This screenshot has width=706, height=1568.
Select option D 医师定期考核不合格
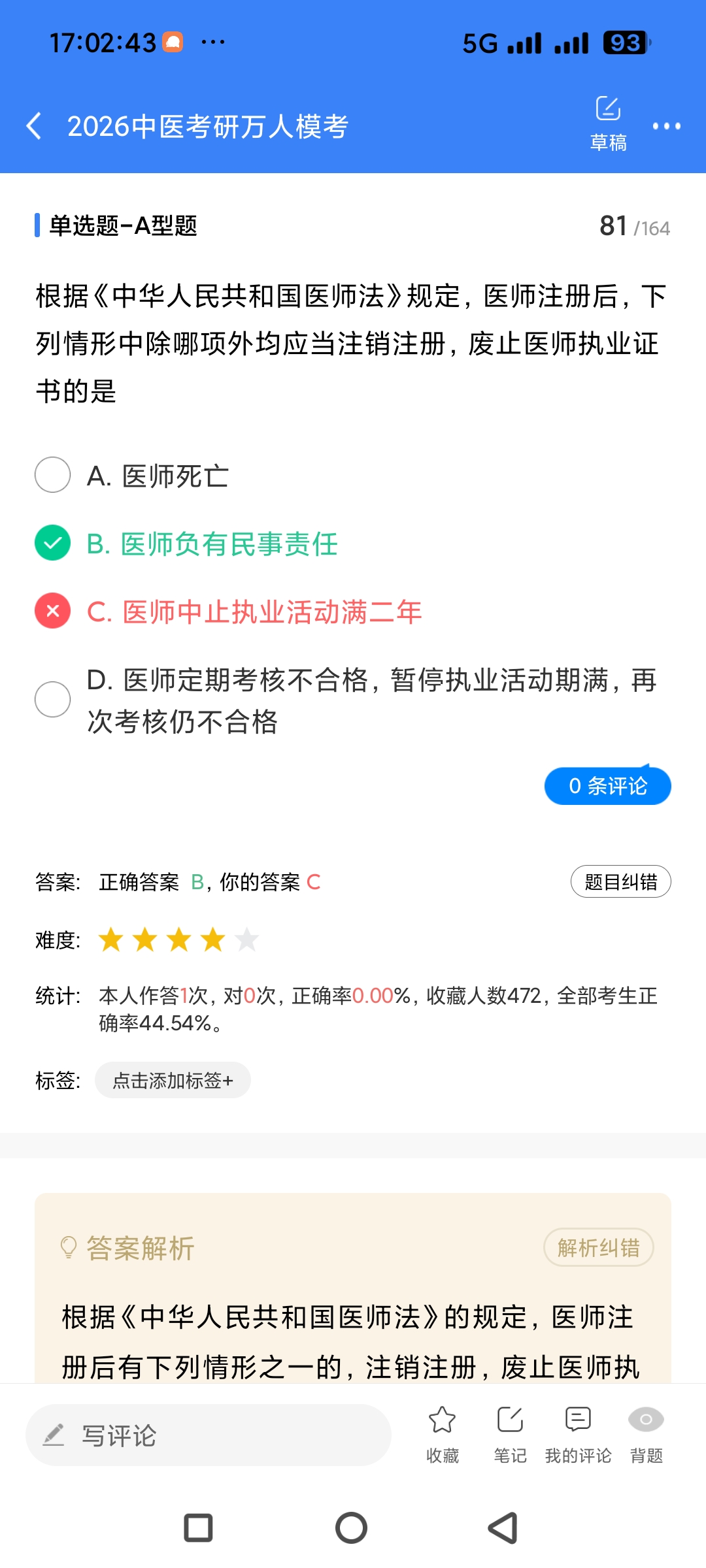(53, 700)
